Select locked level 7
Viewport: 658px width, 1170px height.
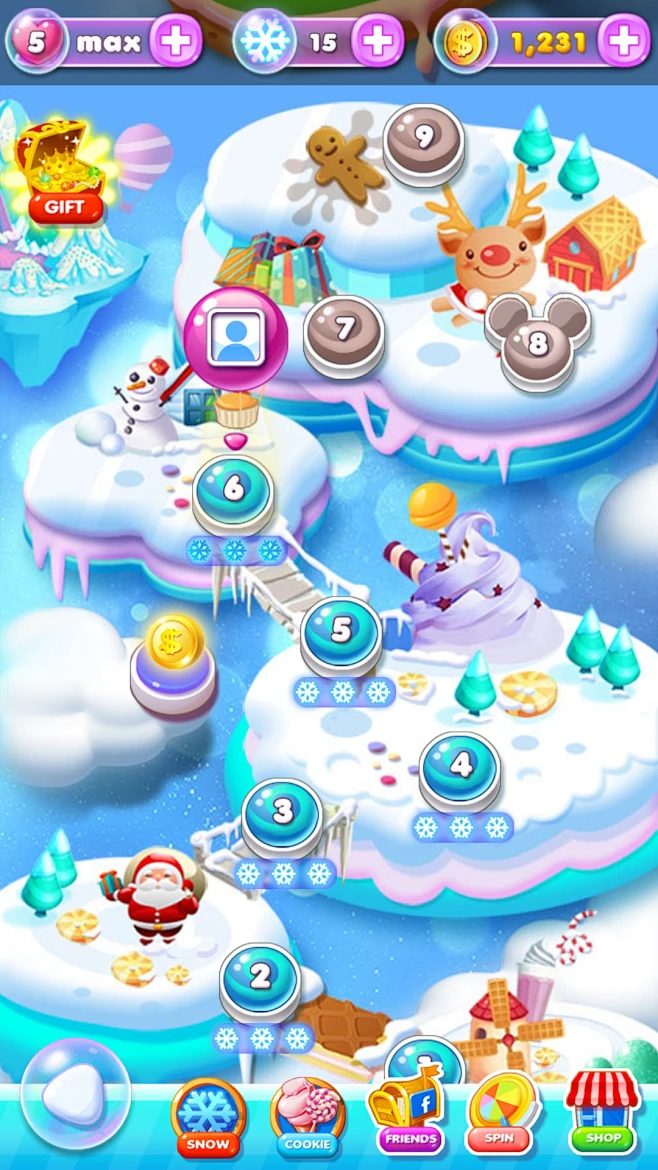click(x=344, y=330)
